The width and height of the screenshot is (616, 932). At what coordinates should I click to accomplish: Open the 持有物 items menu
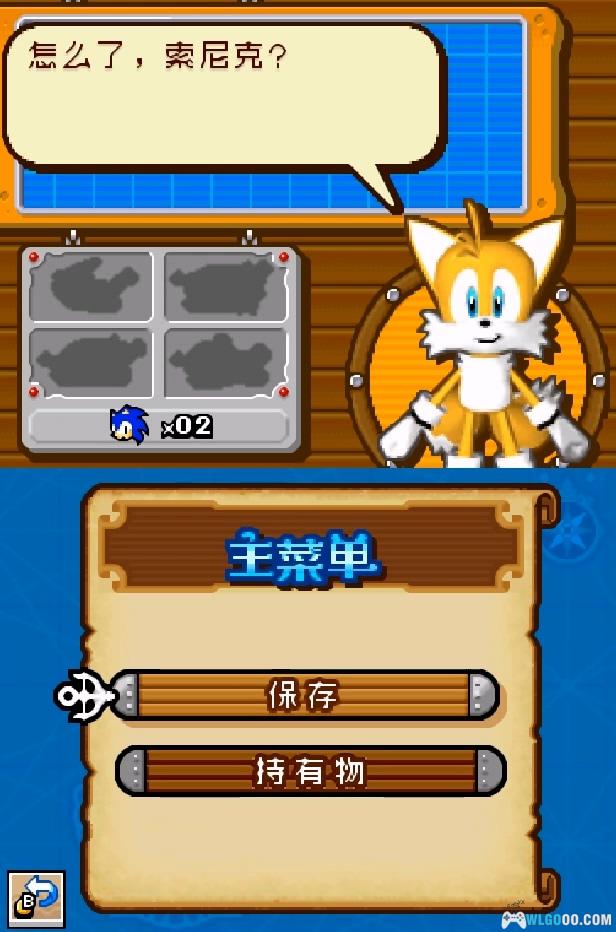pos(310,771)
